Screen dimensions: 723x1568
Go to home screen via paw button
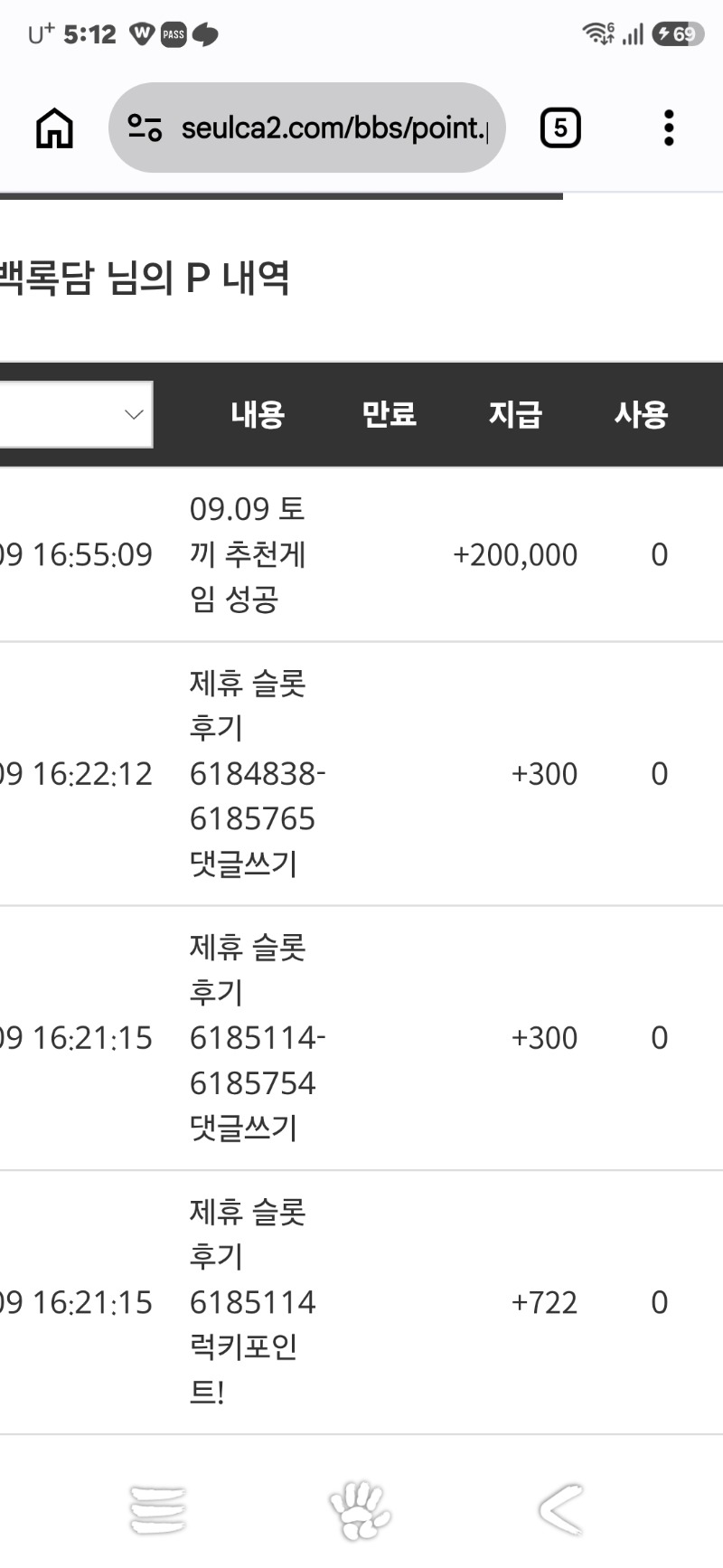(360, 1509)
